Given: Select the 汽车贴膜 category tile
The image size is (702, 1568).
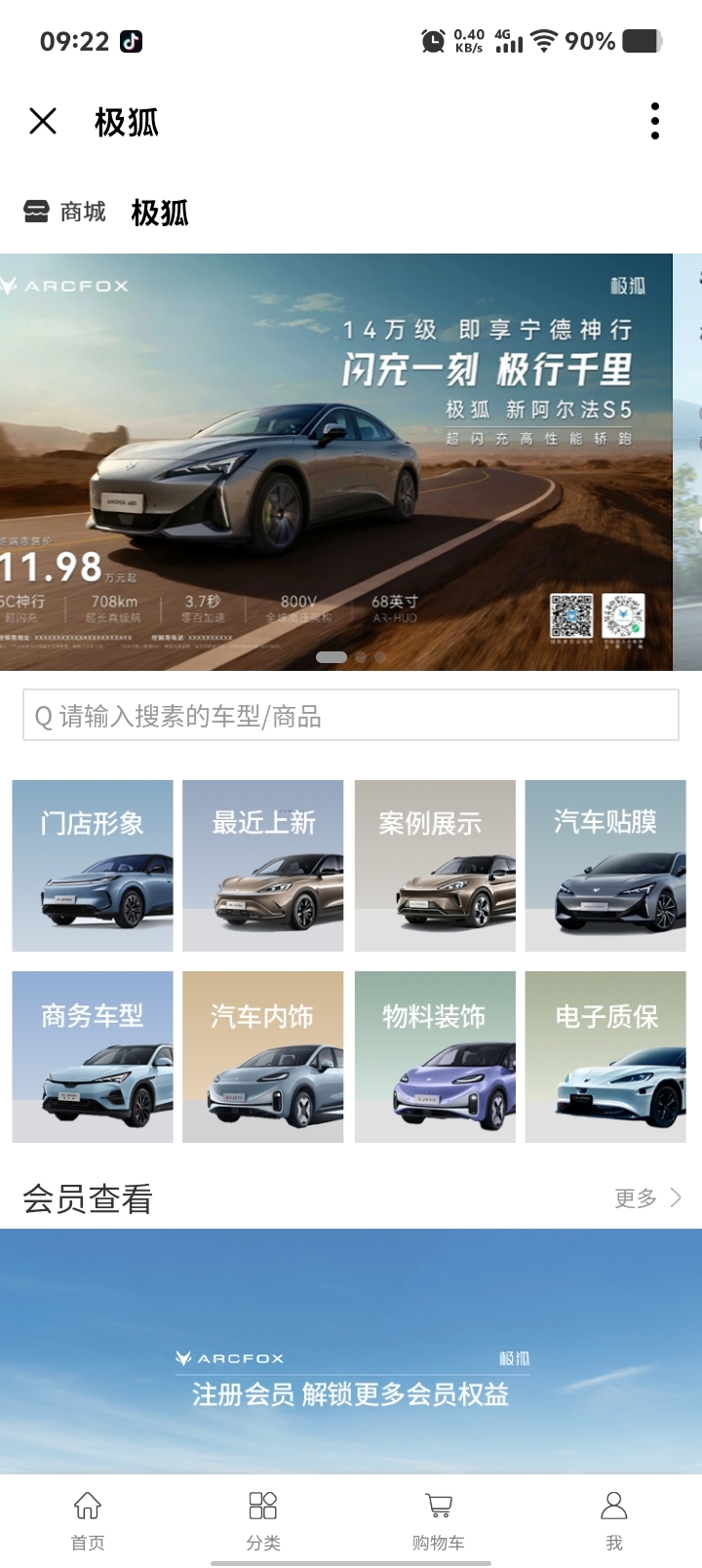Looking at the screenshot, I should coord(605,865).
